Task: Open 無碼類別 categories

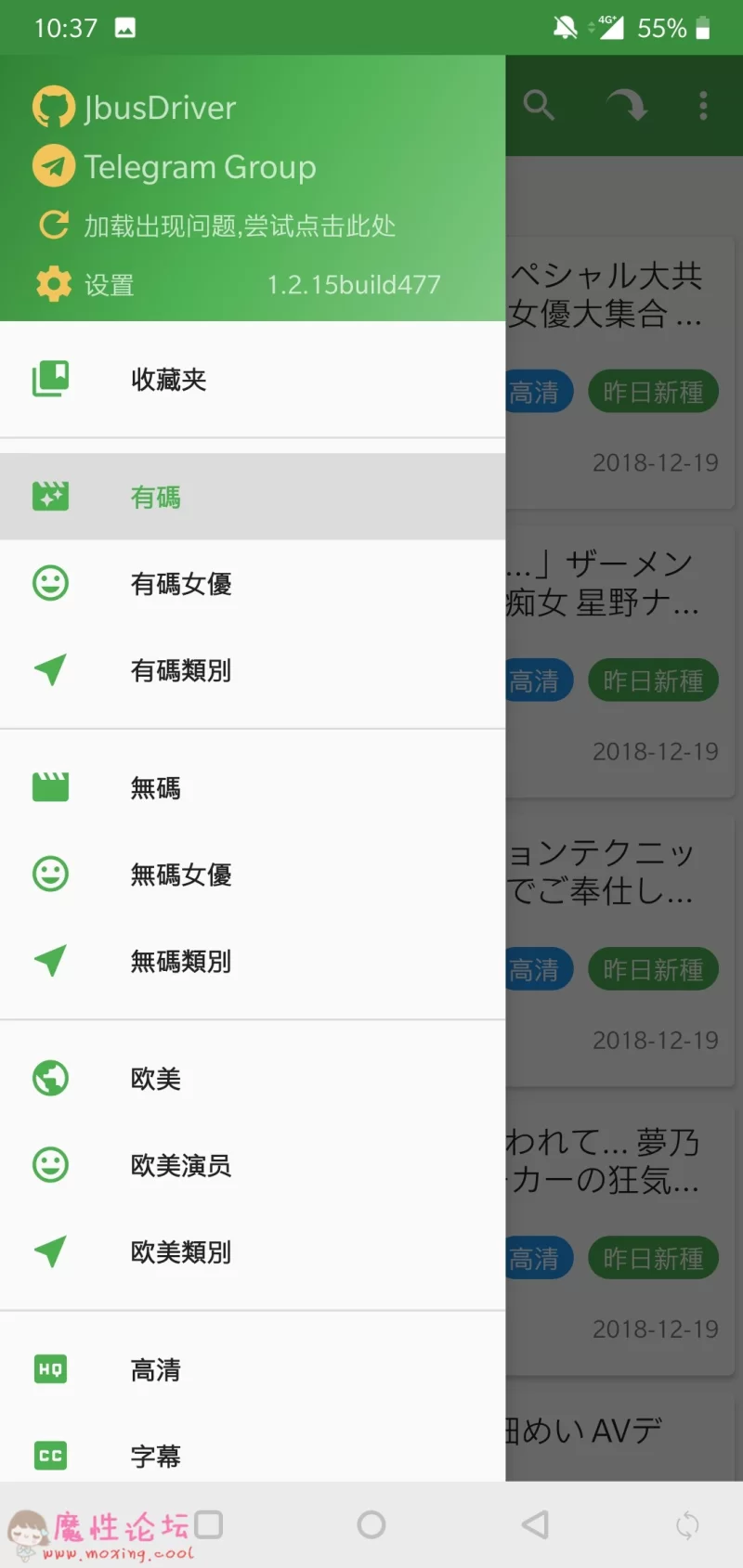Action: [x=180, y=961]
